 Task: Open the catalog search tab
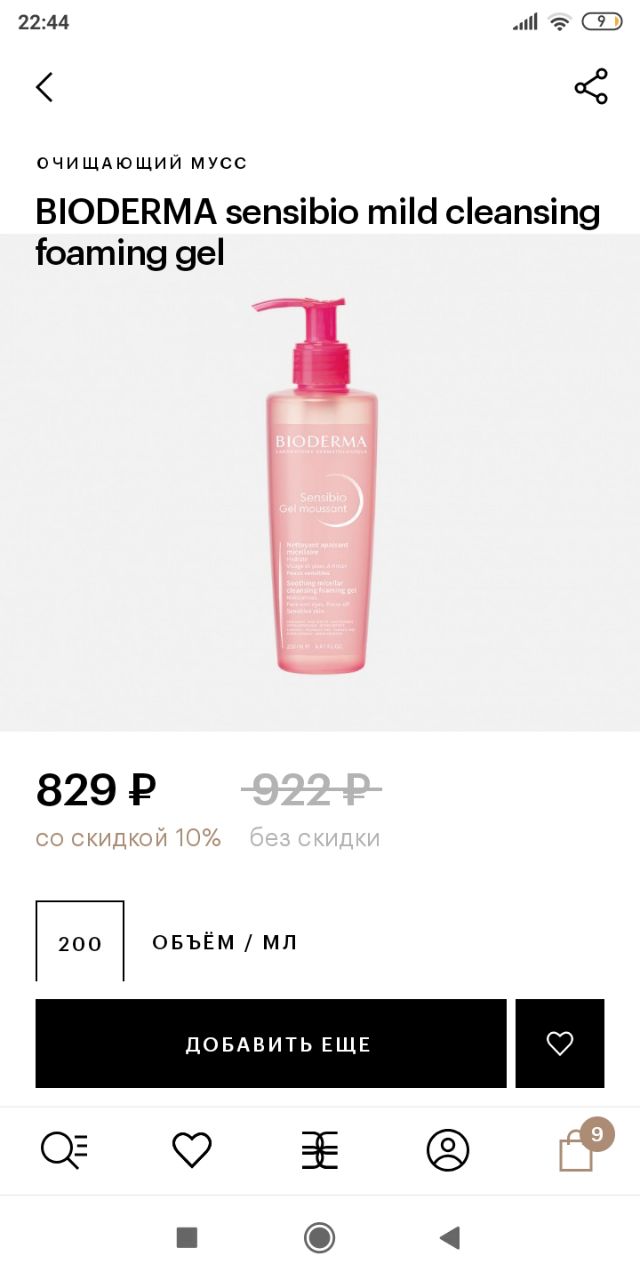(x=64, y=1150)
